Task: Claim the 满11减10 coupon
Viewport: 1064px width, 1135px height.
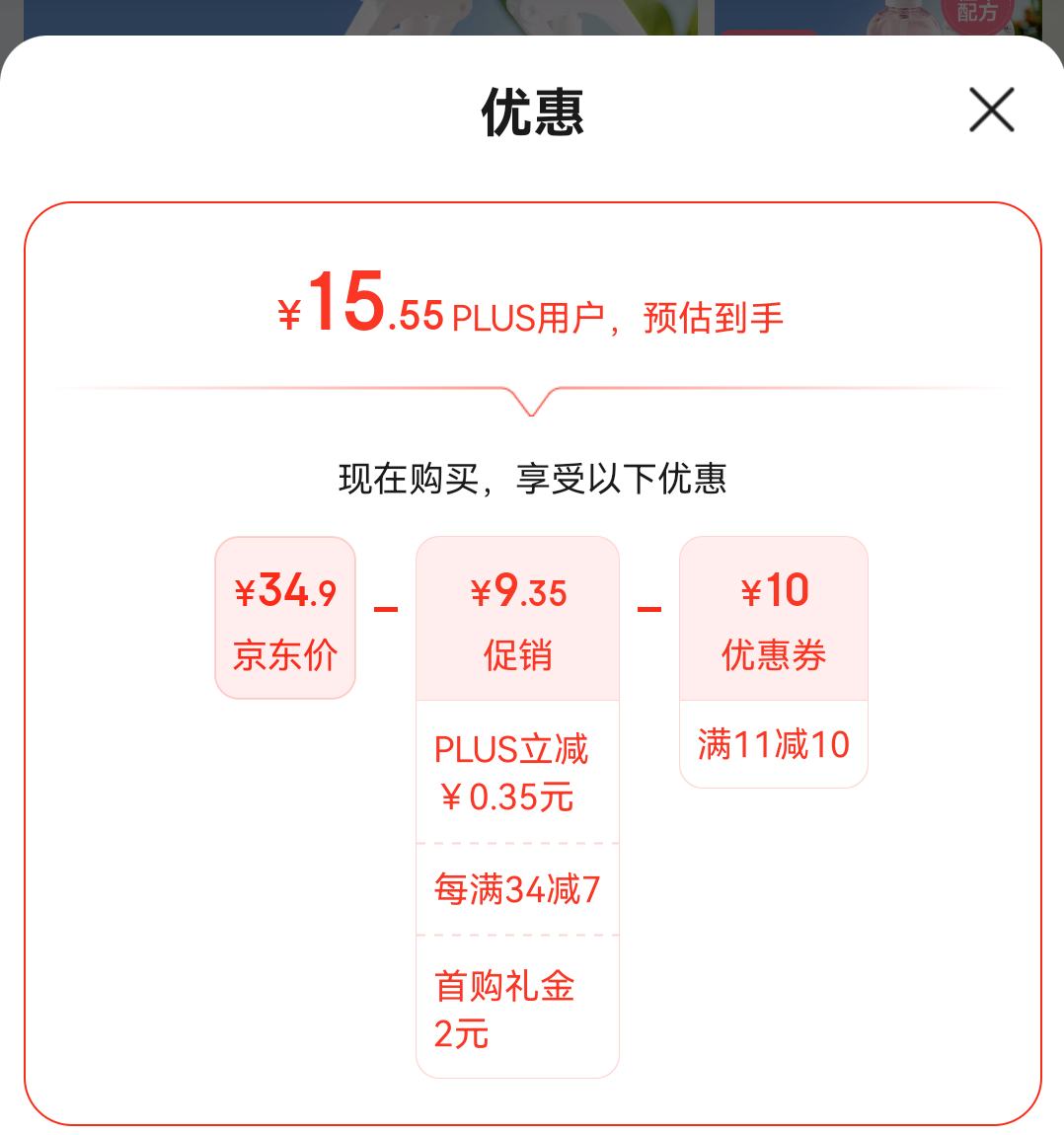Action: 773,747
